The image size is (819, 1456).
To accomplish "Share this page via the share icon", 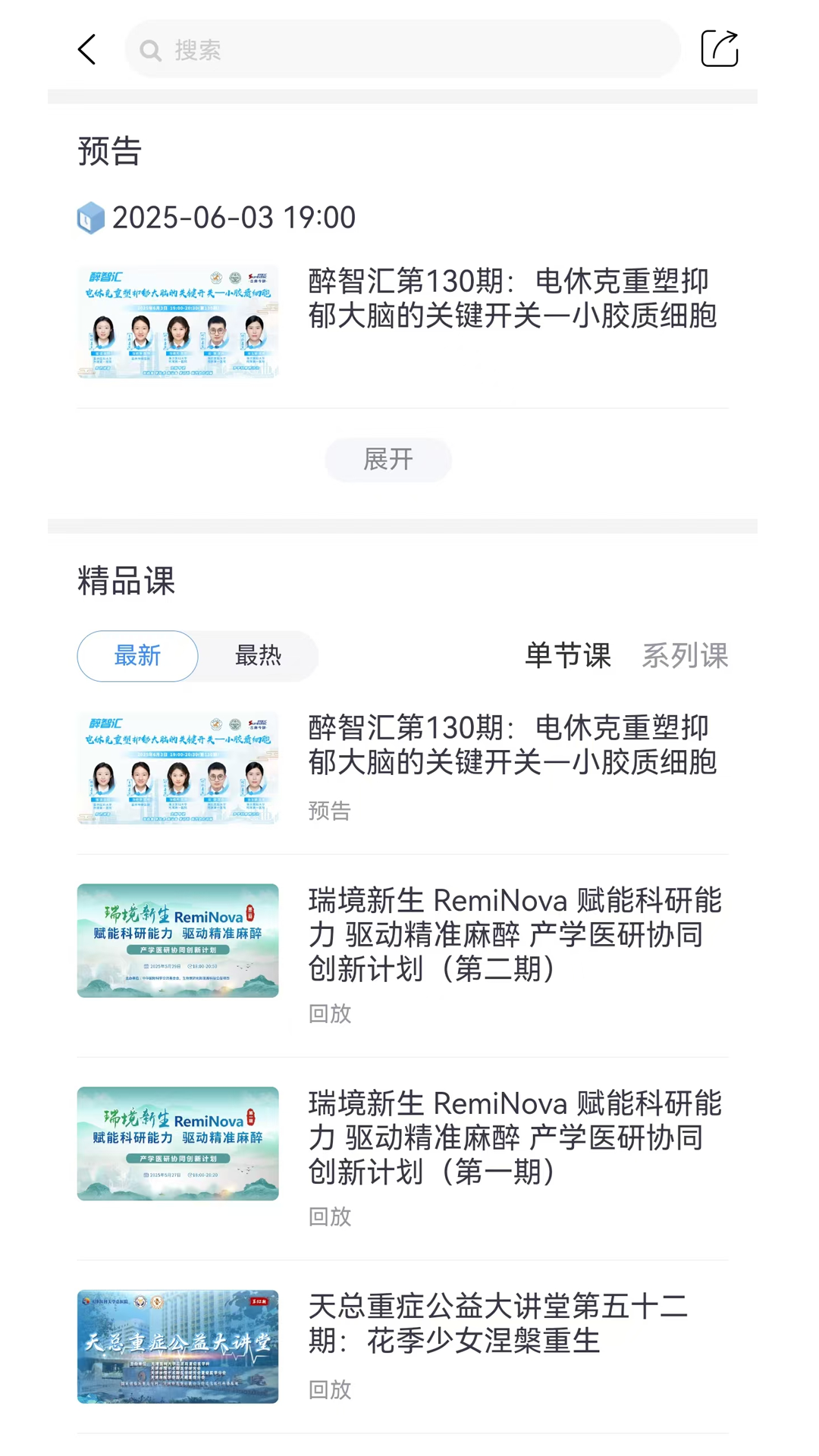I will pyautogui.click(x=719, y=49).
